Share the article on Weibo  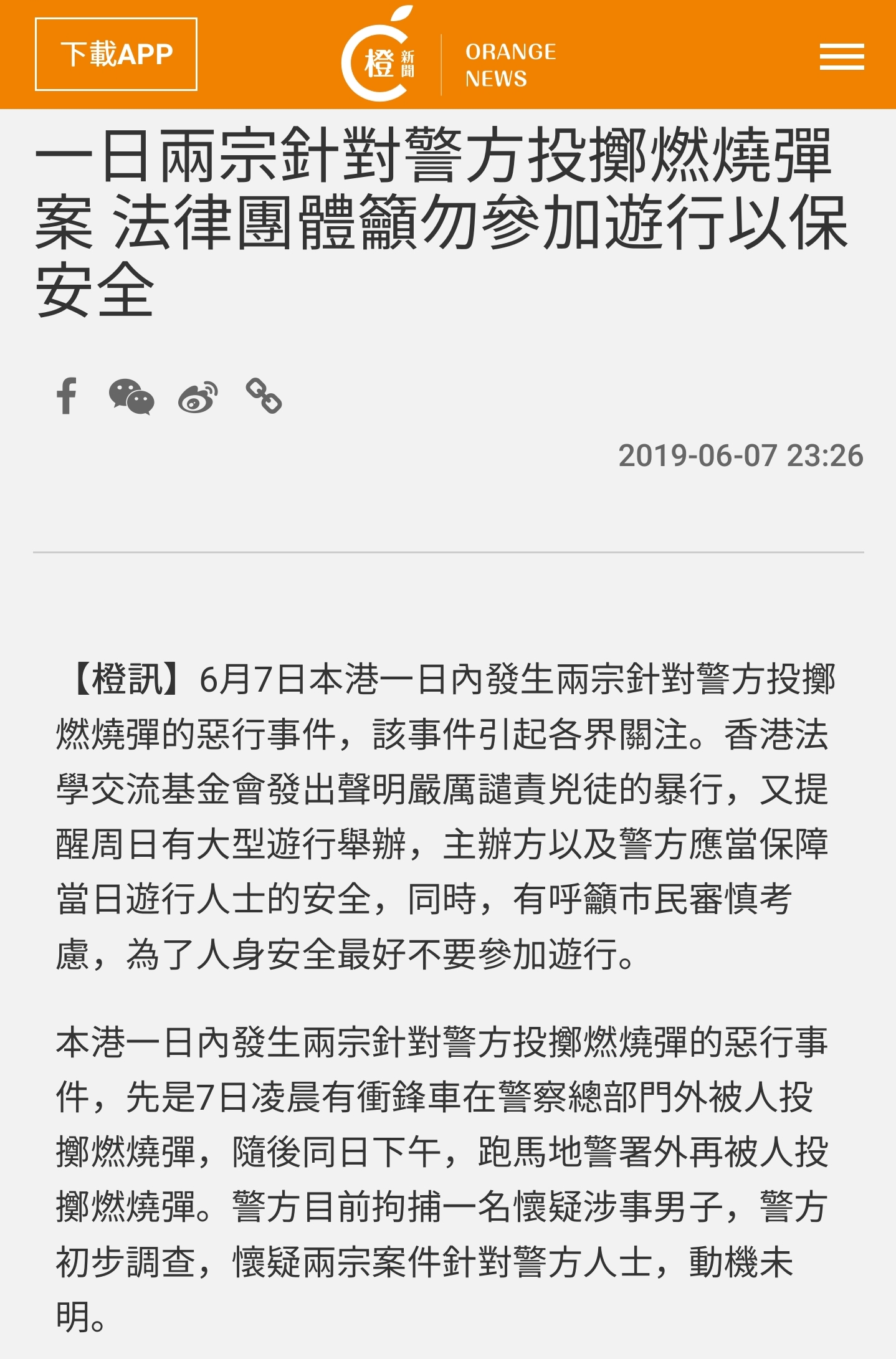tap(198, 397)
